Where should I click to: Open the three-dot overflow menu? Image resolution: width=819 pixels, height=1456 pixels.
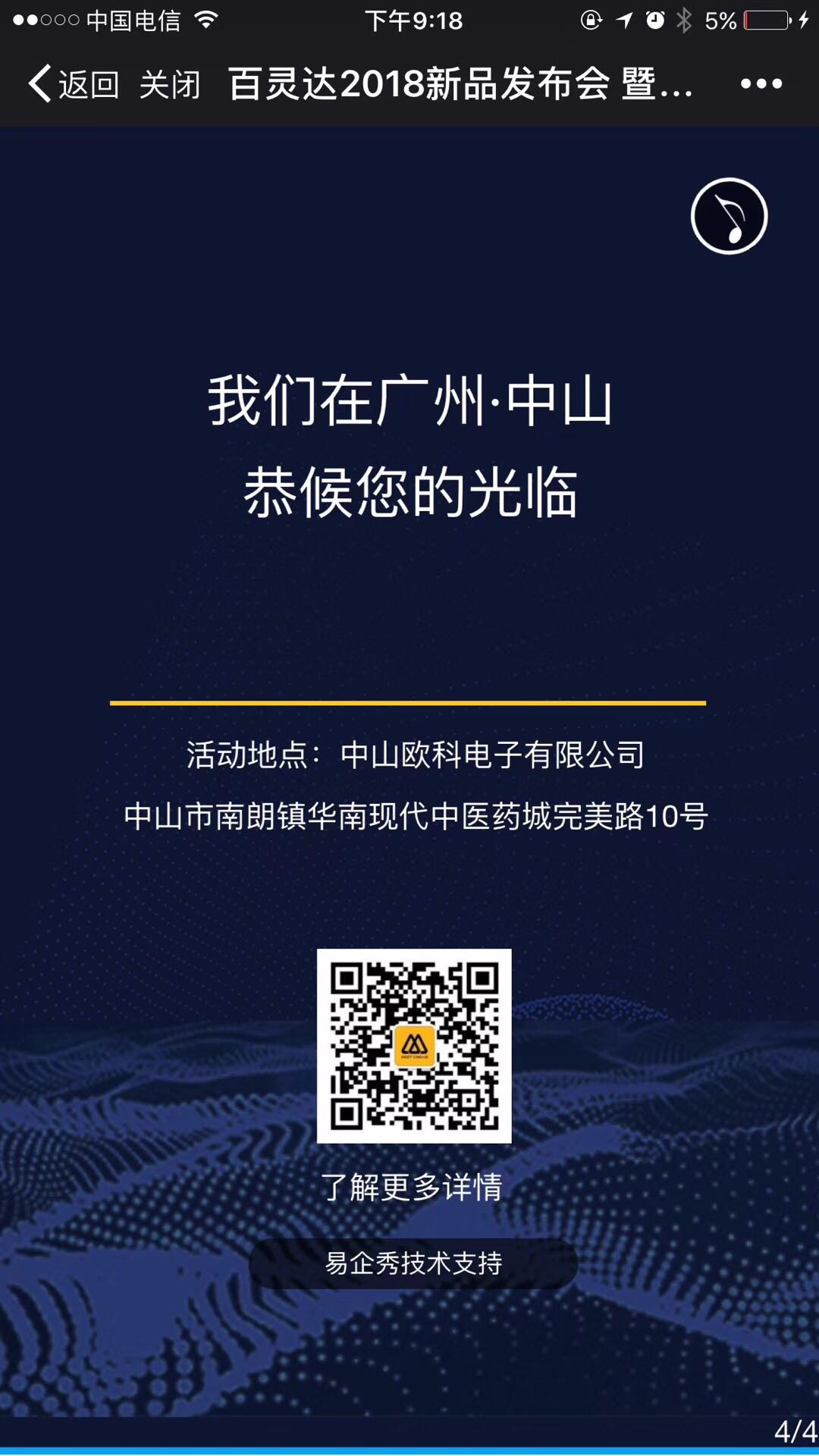(761, 83)
